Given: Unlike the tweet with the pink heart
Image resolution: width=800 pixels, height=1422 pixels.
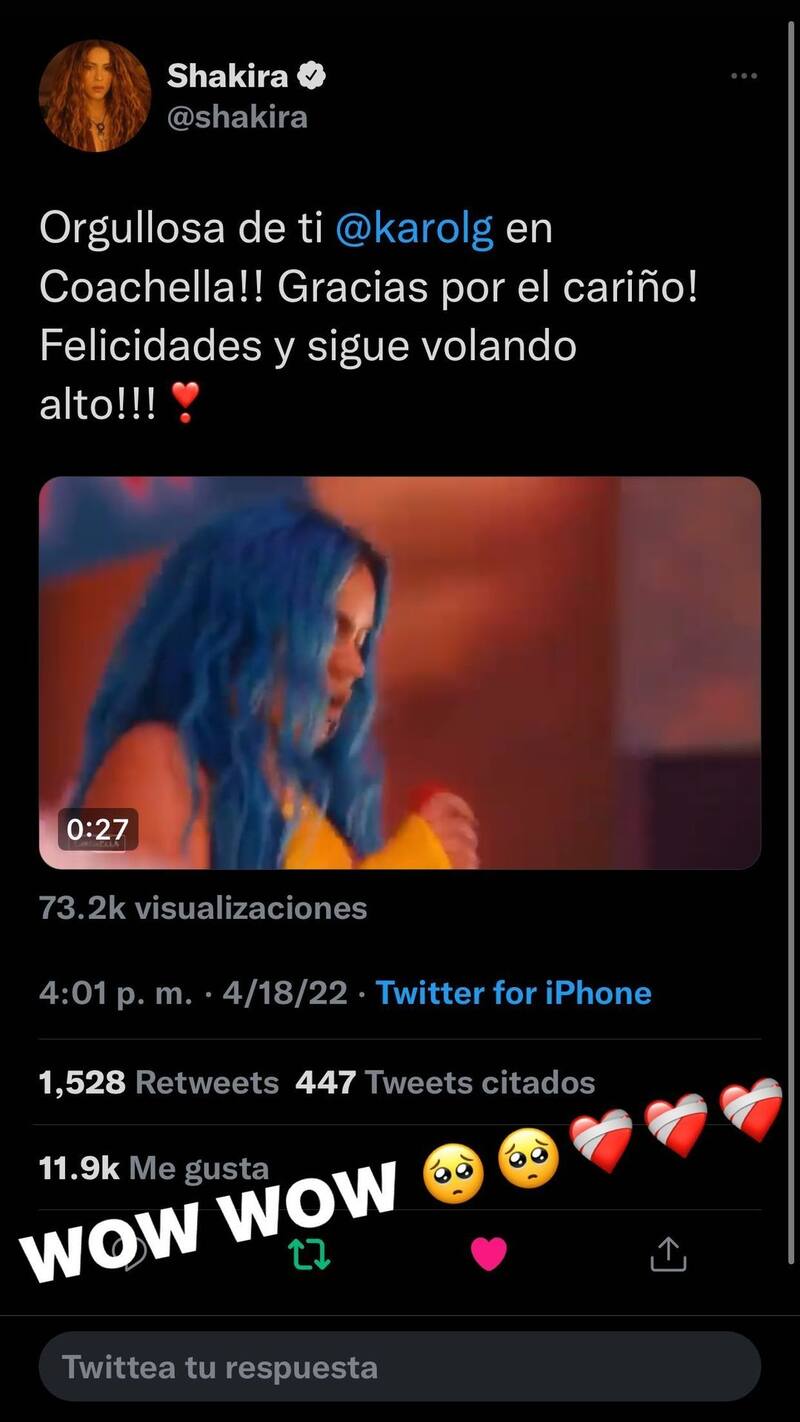Looking at the screenshot, I should pos(488,1254).
